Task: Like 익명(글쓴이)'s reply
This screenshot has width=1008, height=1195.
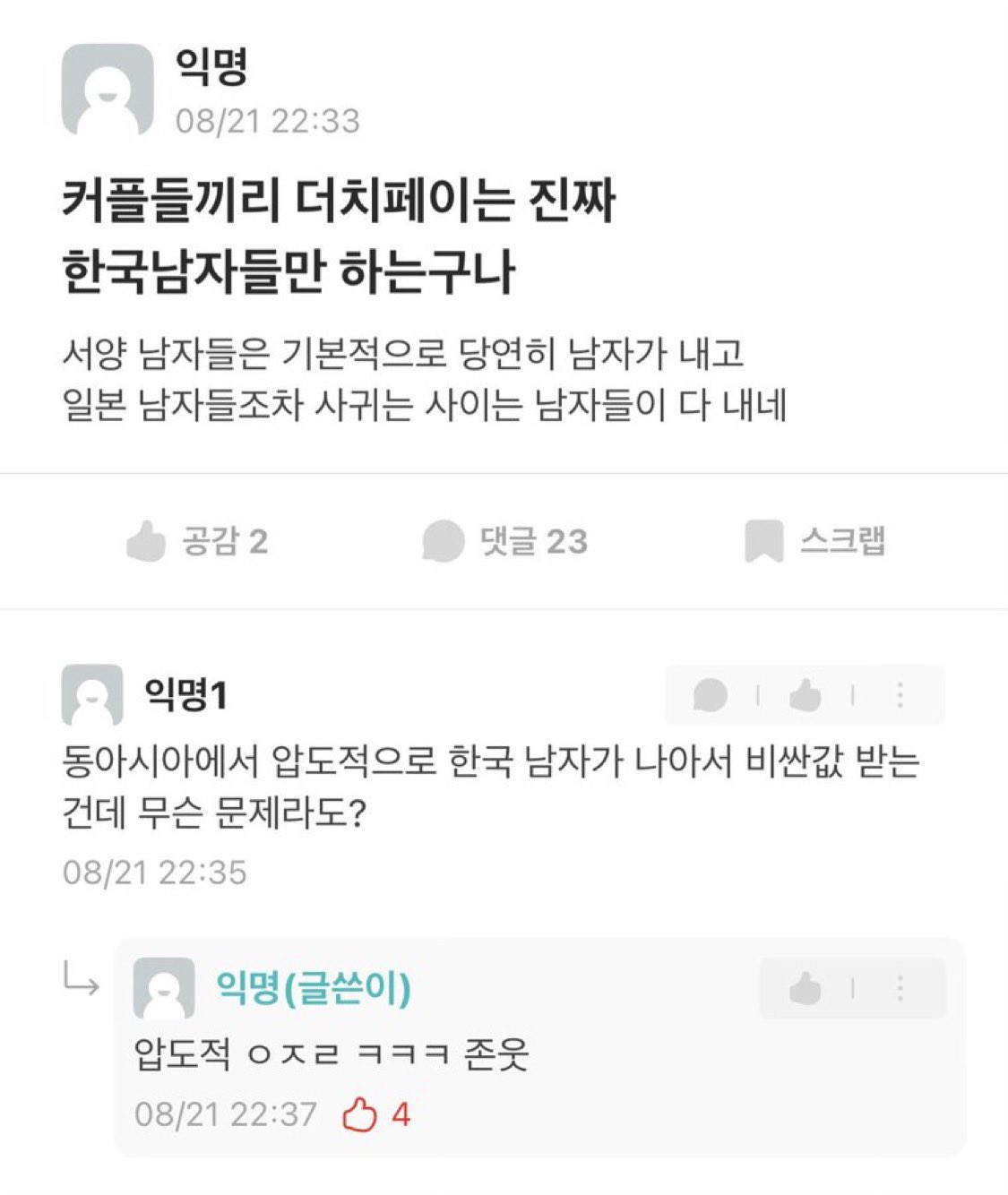Action: pyautogui.click(x=805, y=989)
